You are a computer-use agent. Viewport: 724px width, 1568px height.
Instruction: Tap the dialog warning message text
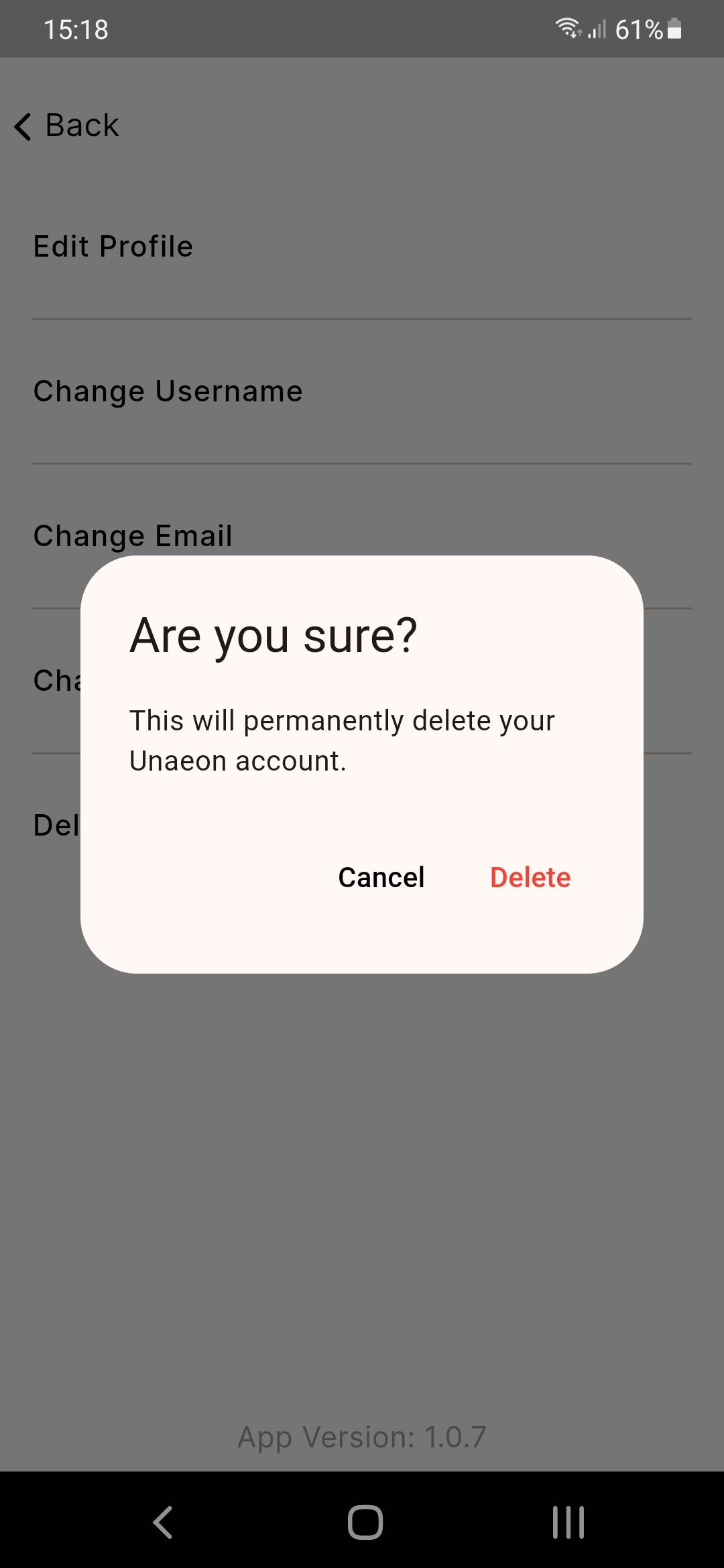(341, 740)
